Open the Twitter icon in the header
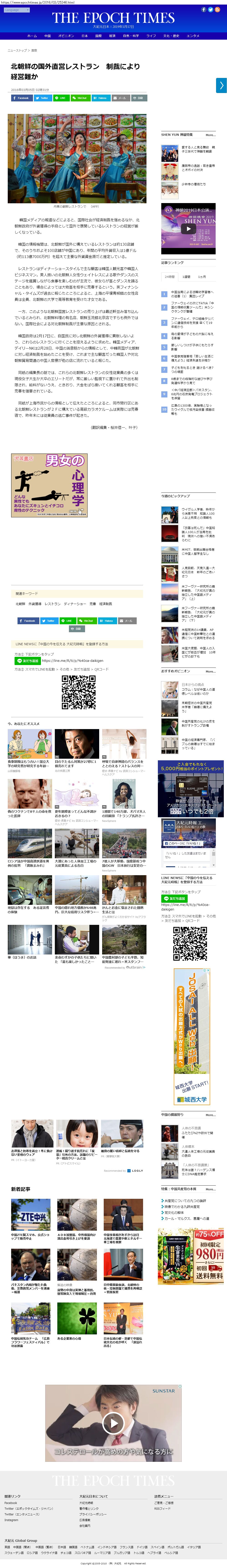 (211, 10)
